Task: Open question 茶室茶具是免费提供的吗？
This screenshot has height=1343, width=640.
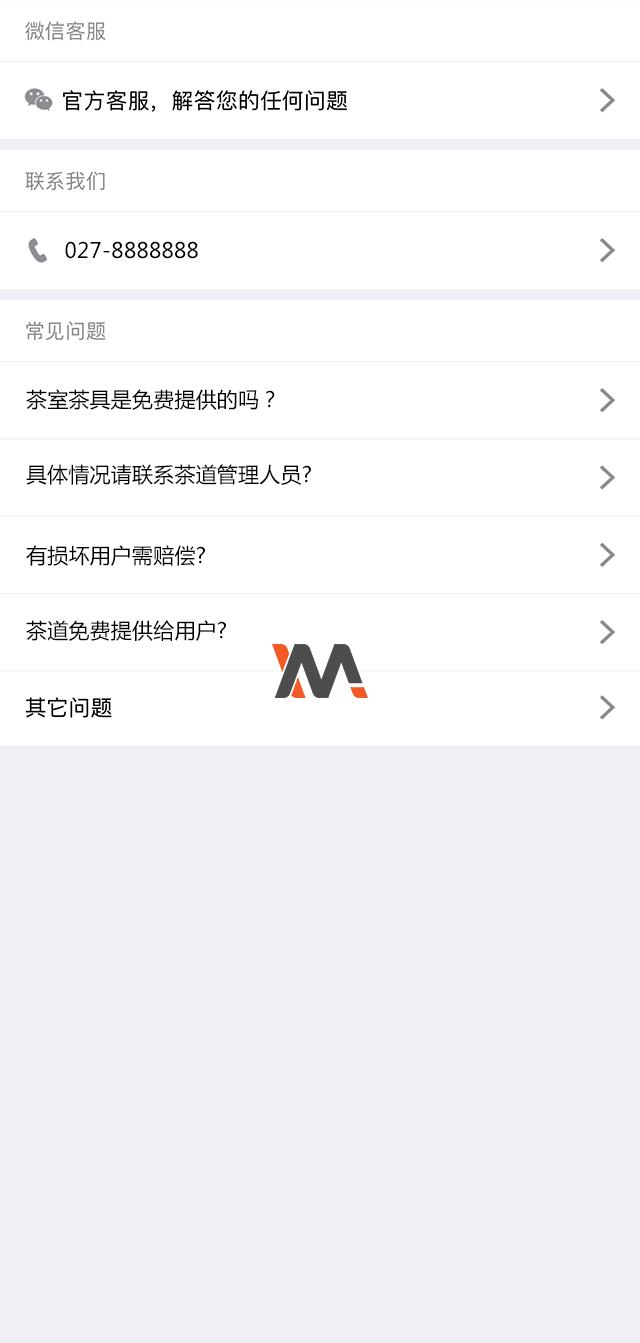Action: [x=320, y=400]
